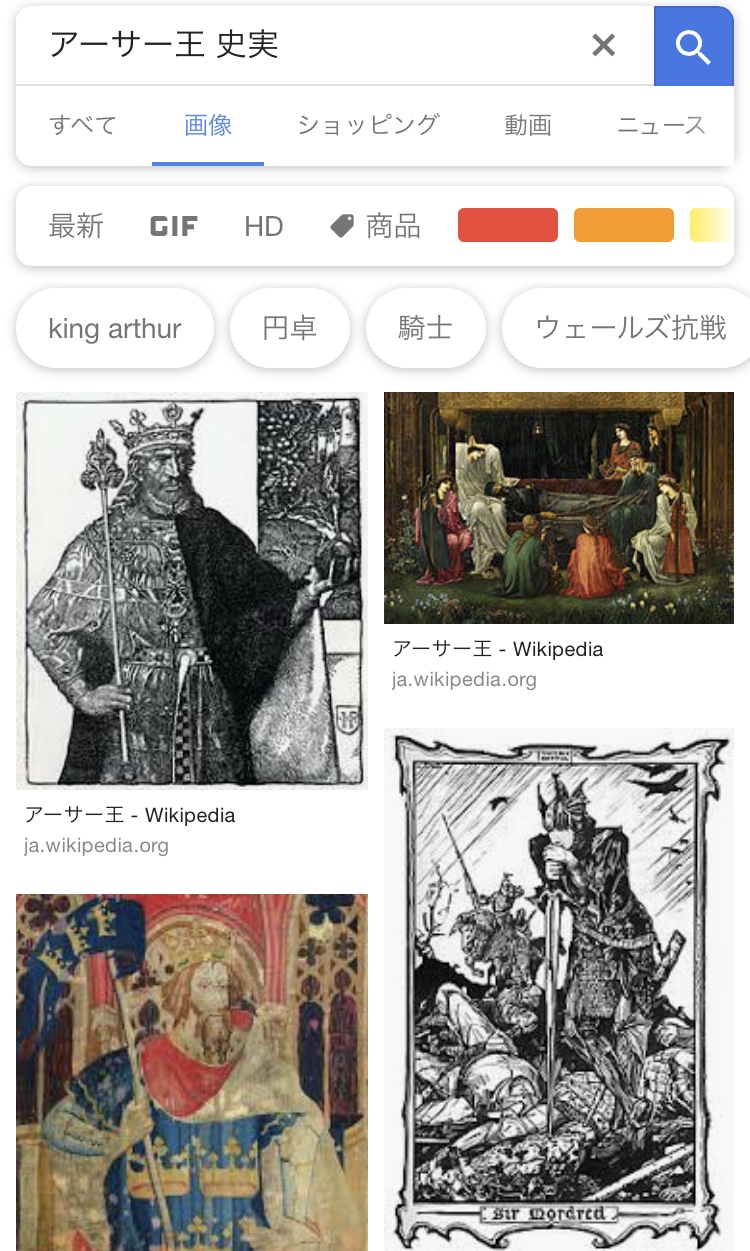Screen dimensions: 750x1251
Task: Tap the search field with アーサー王 史実
Action: (x=300, y=46)
